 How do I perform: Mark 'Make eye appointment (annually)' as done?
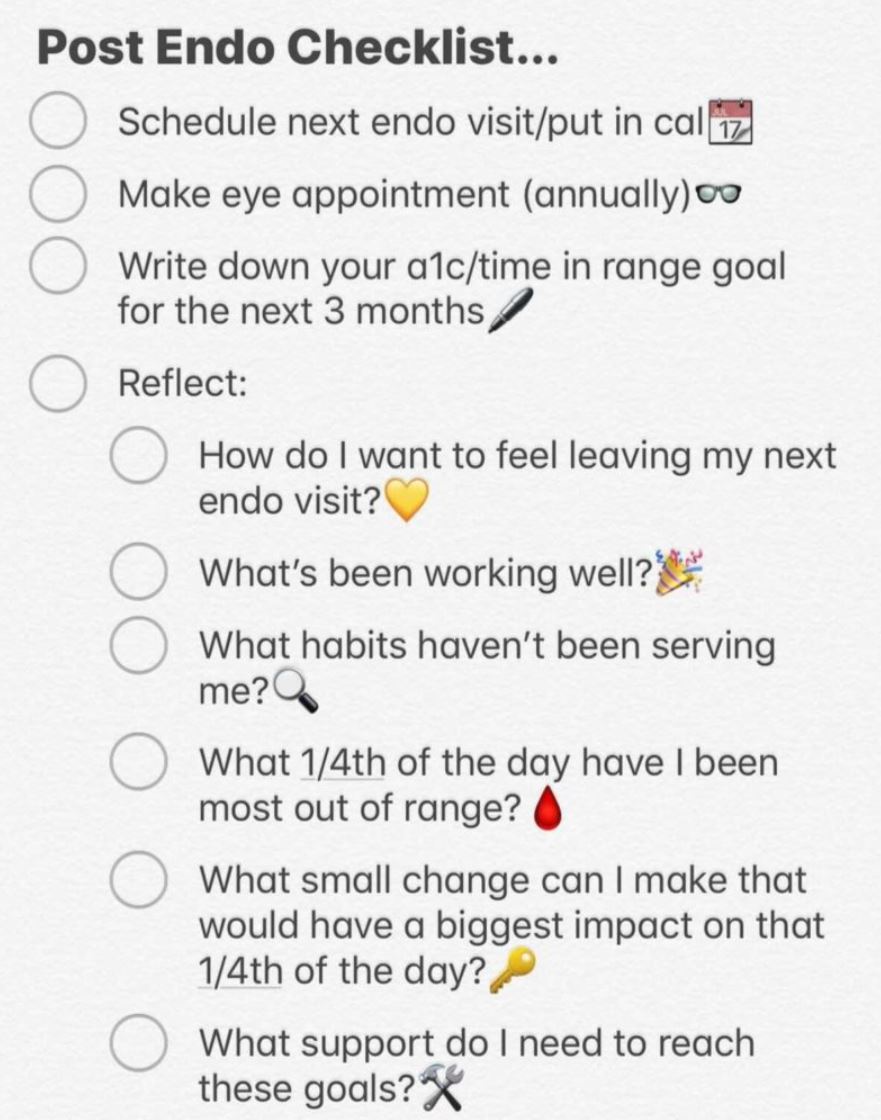click(x=57, y=195)
